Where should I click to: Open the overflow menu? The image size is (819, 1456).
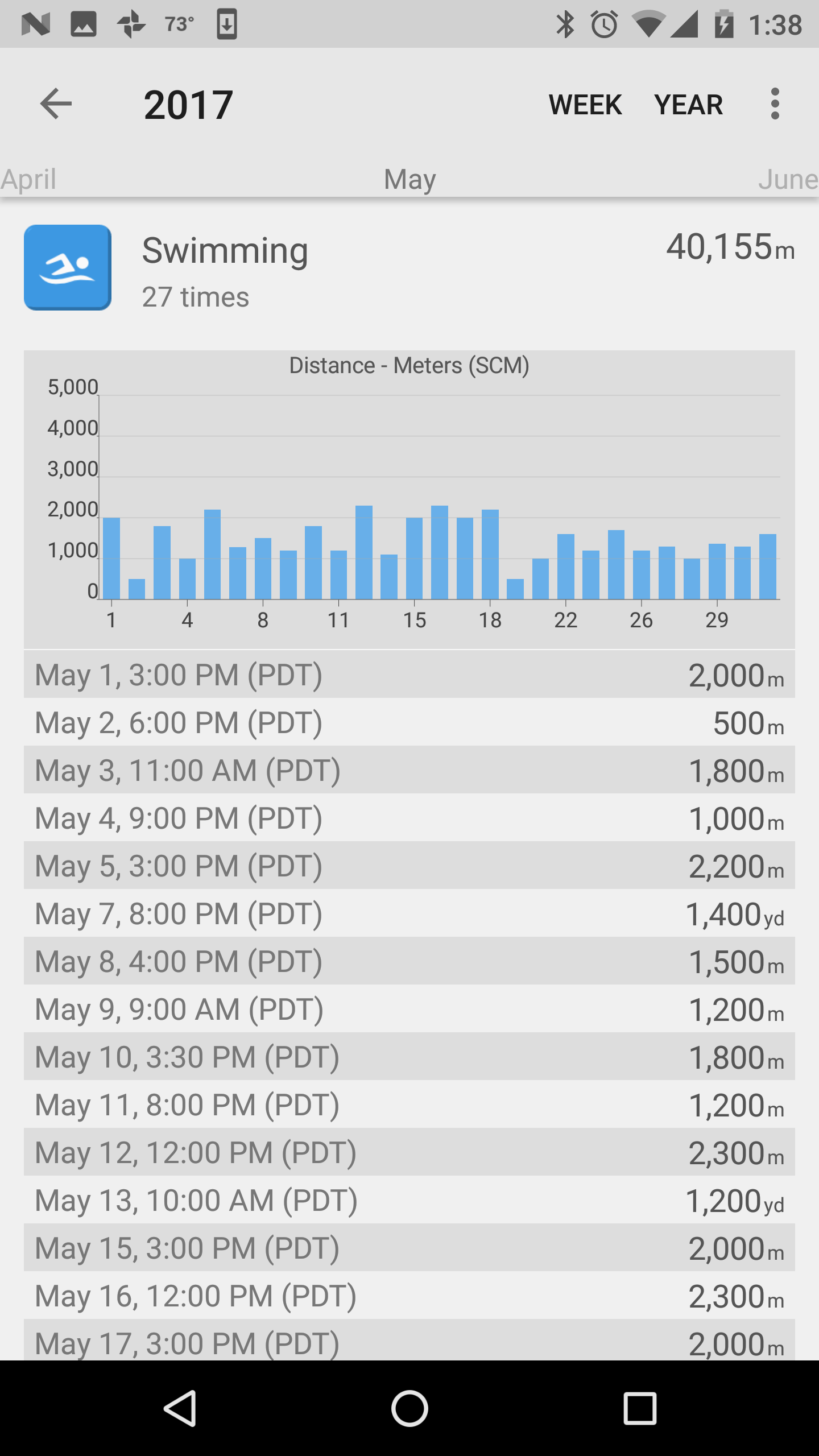(775, 104)
